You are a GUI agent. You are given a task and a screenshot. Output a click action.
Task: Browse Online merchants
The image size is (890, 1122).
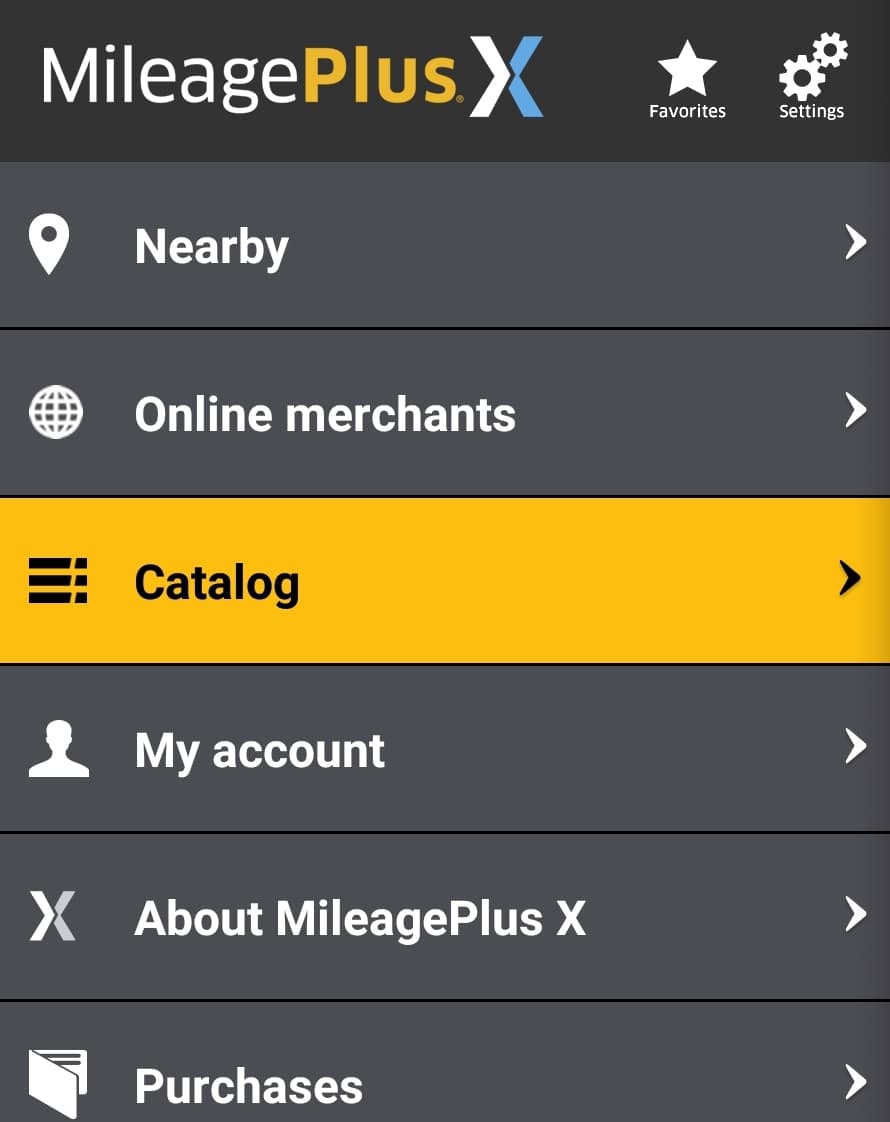coord(445,413)
